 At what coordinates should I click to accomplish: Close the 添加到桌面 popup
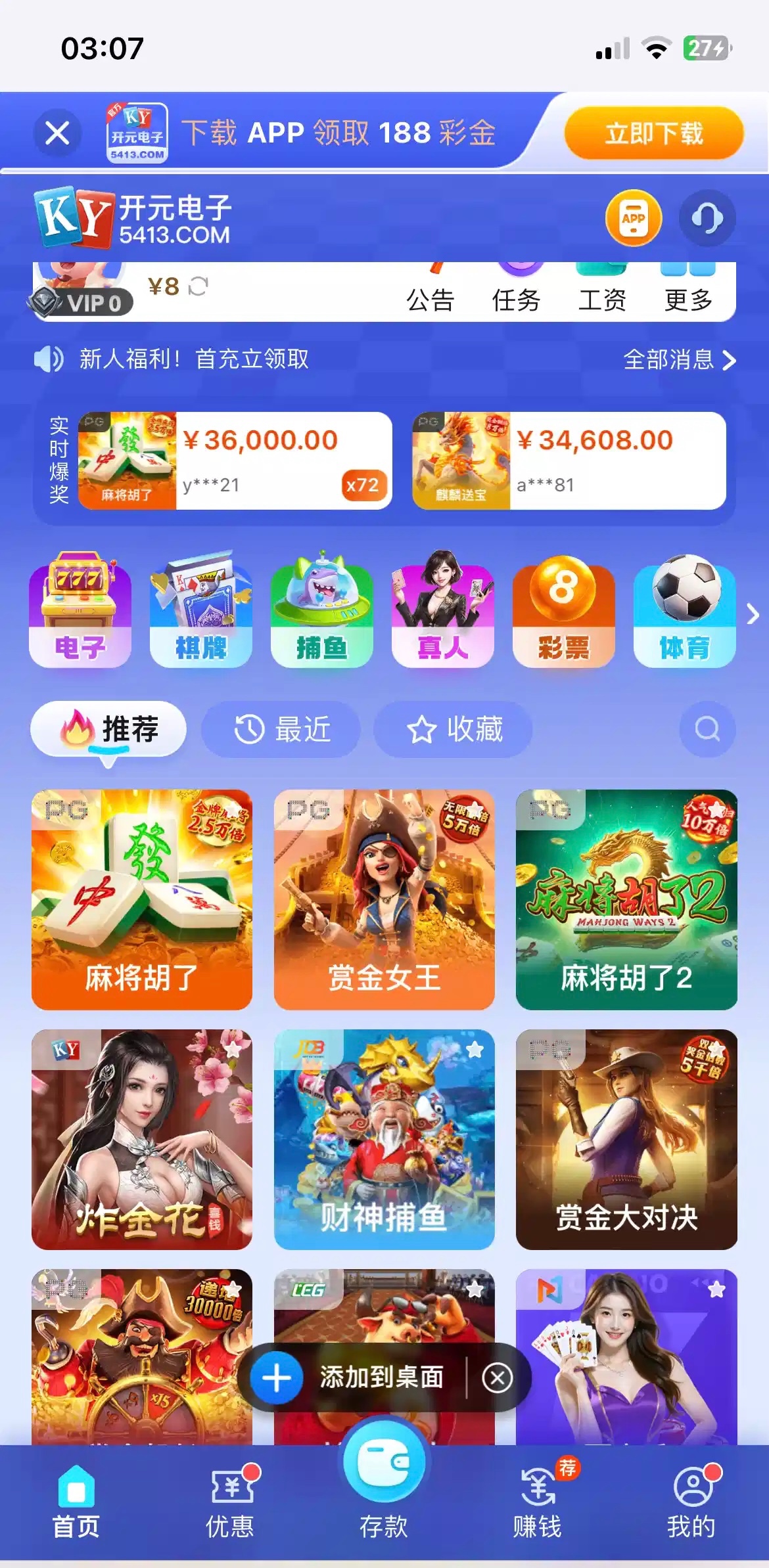(x=498, y=1378)
